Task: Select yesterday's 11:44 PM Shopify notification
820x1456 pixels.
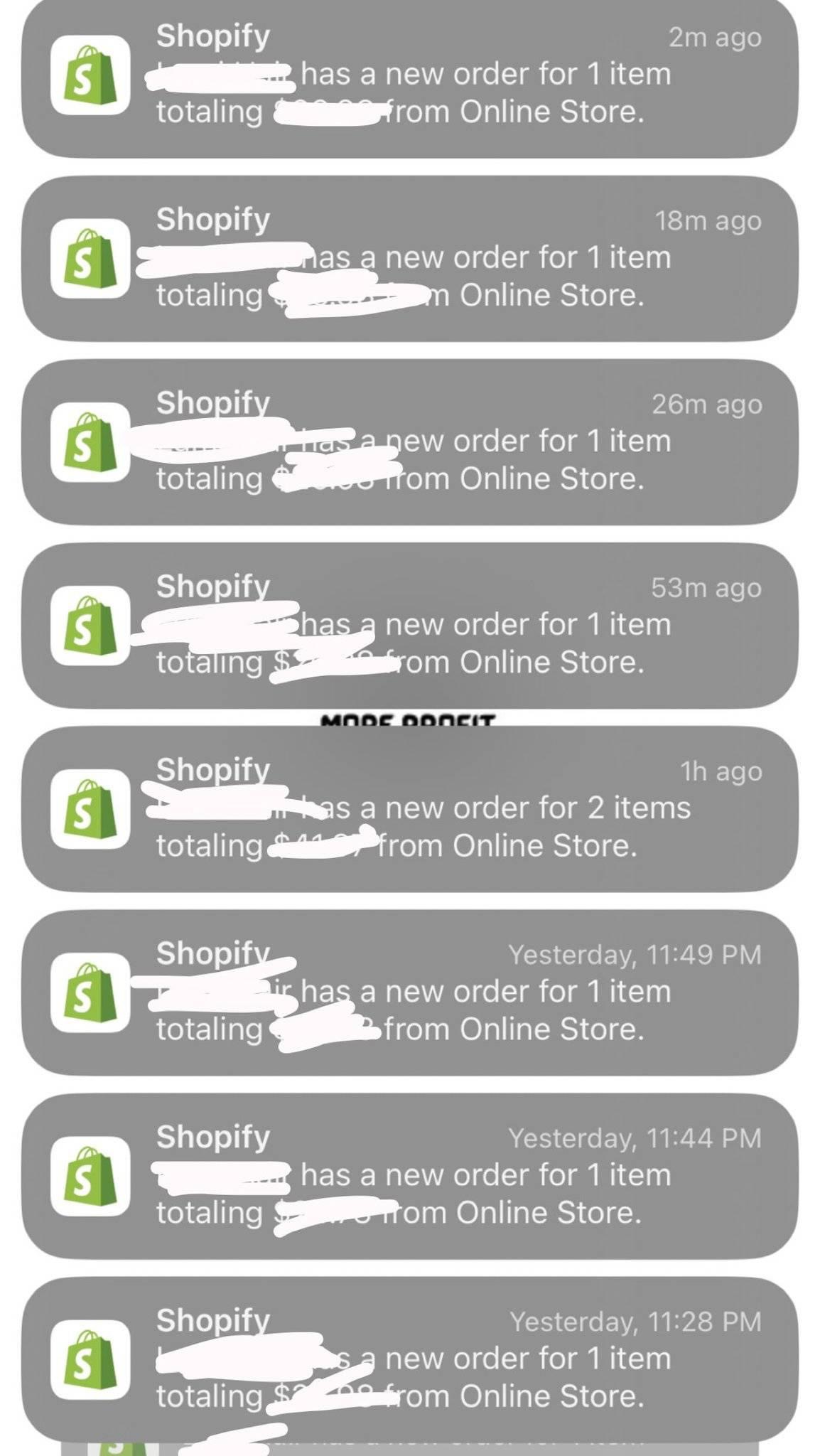Action: point(410,1176)
